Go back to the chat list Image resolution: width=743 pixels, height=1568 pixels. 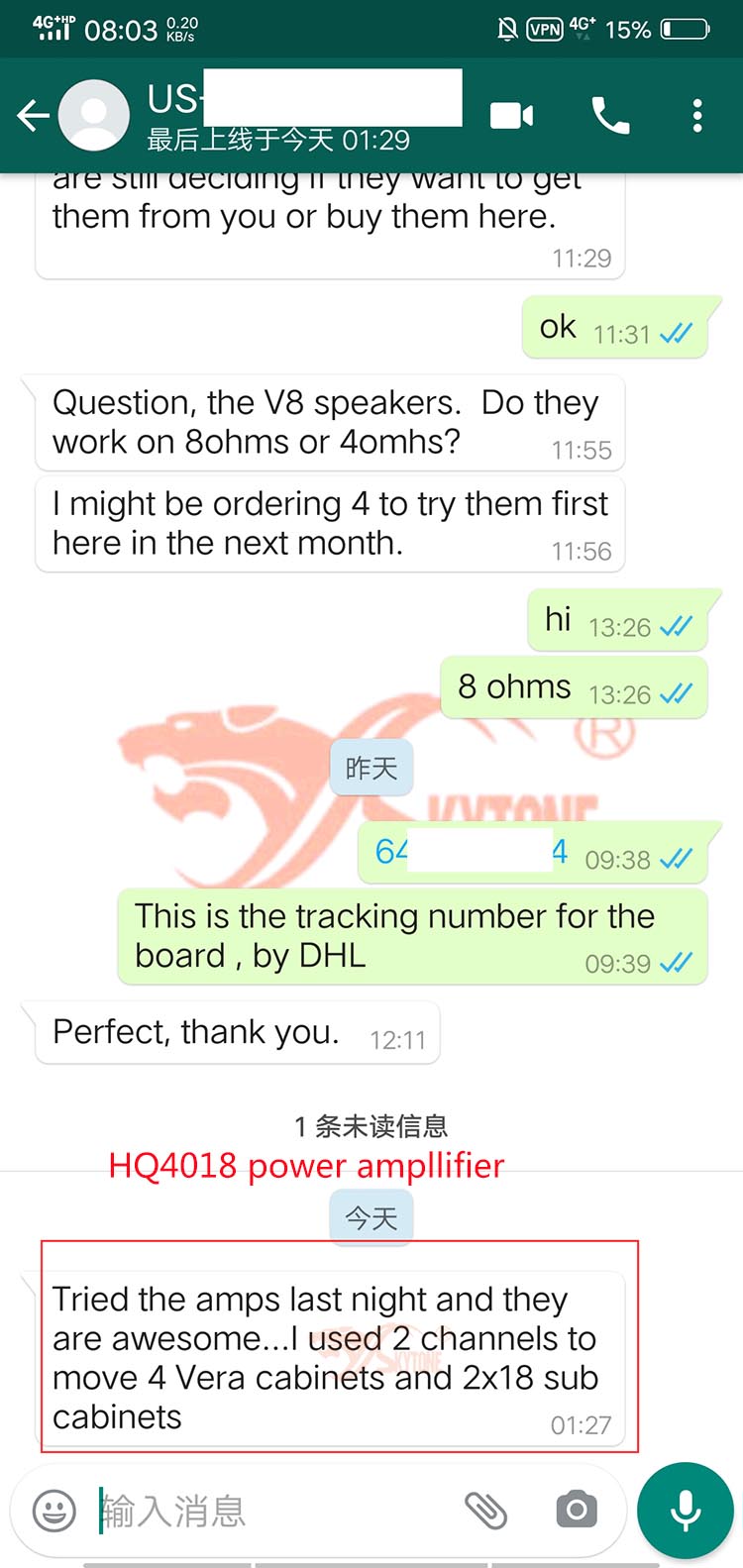33,116
